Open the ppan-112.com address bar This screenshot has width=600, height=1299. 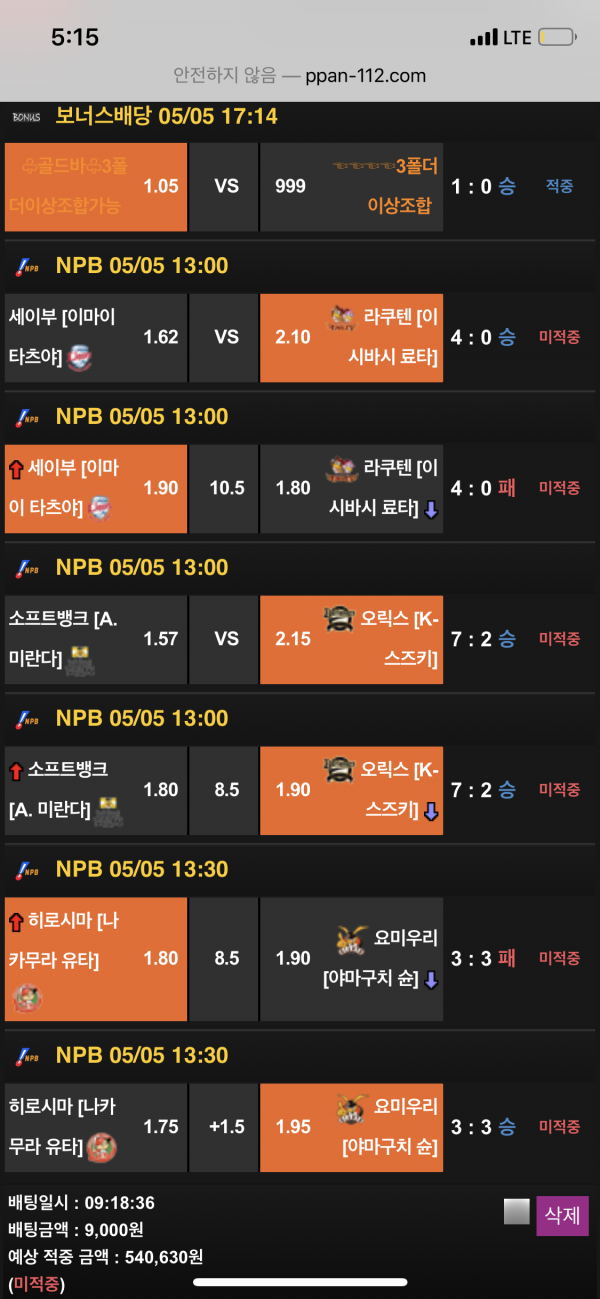pyautogui.click(x=300, y=75)
